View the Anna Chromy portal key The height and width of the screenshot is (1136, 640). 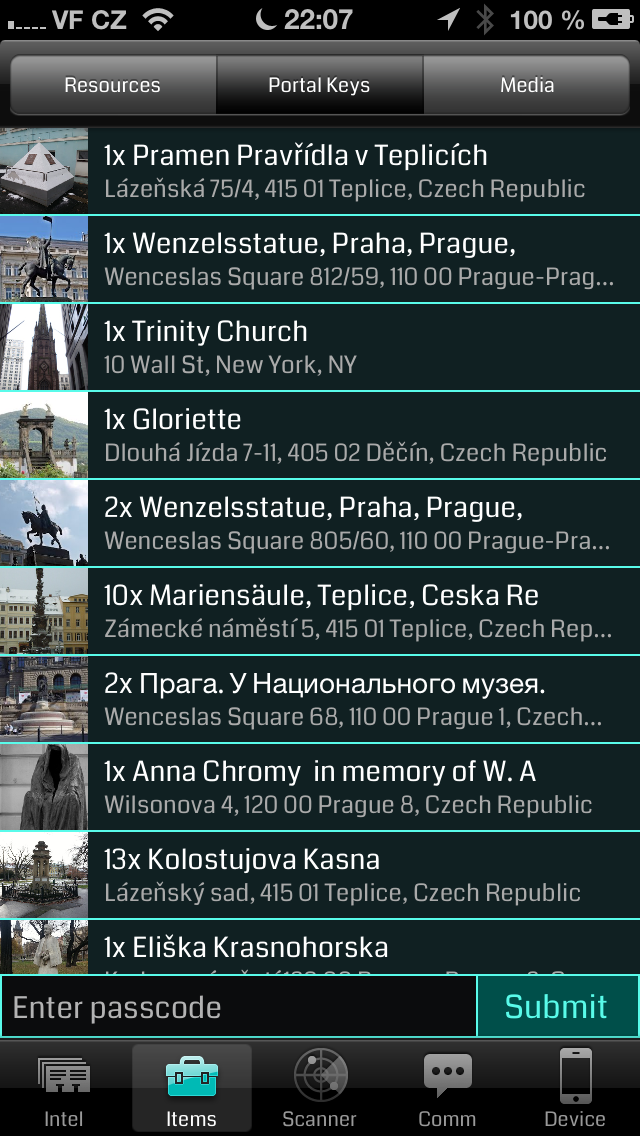(x=320, y=787)
